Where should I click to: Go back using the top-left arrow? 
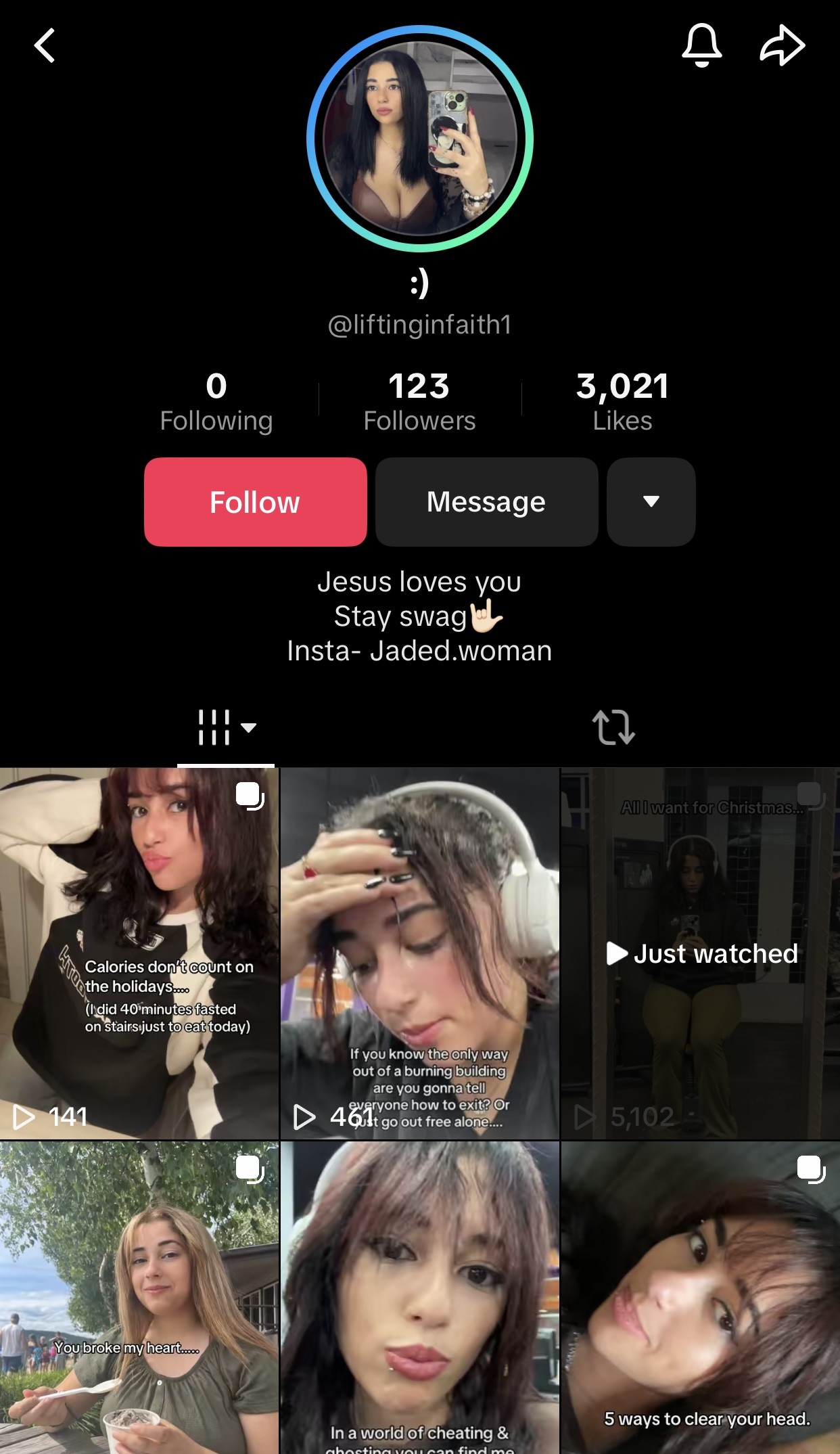(x=45, y=46)
